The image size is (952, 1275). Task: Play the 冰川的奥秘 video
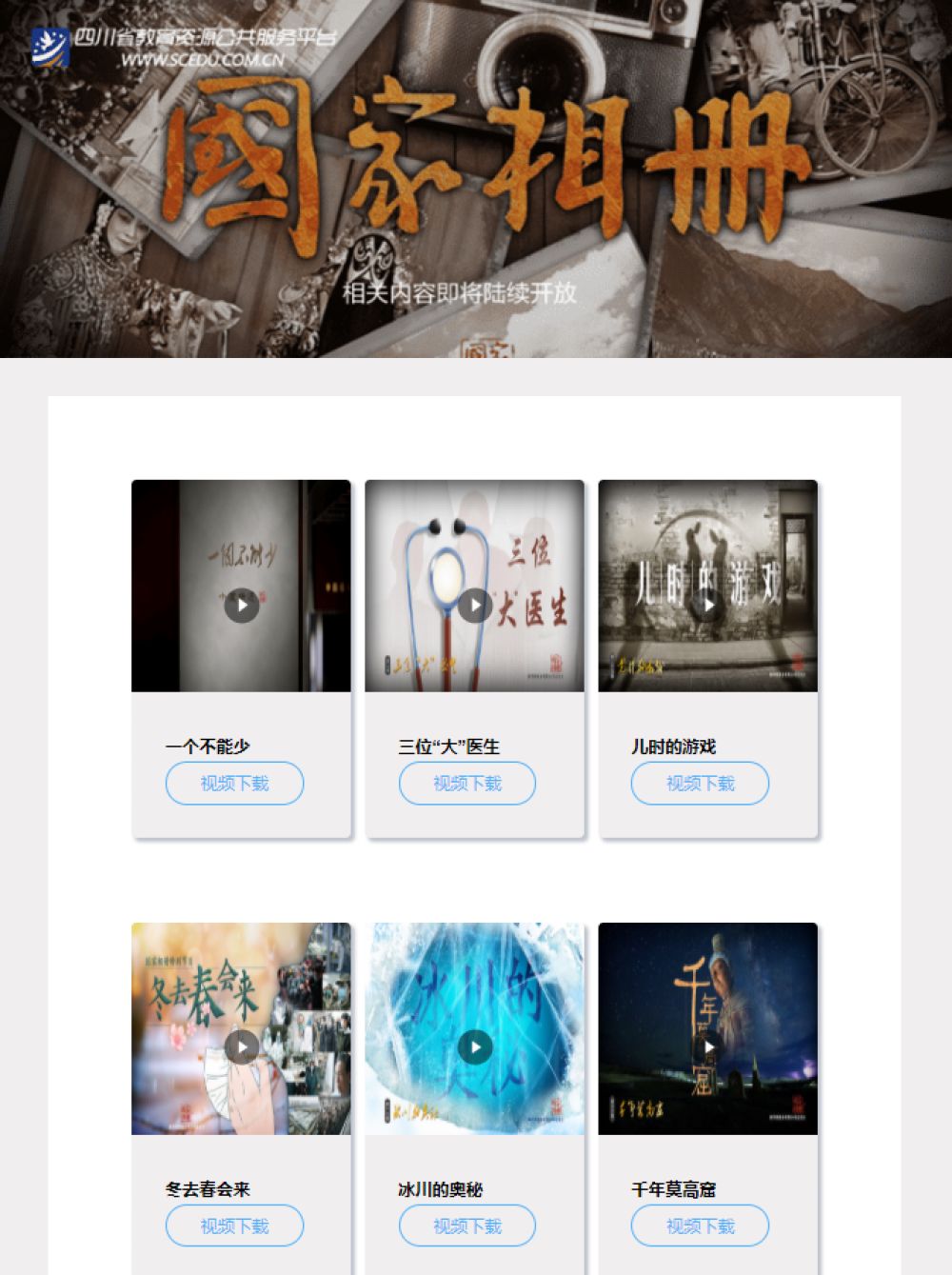tap(475, 1047)
